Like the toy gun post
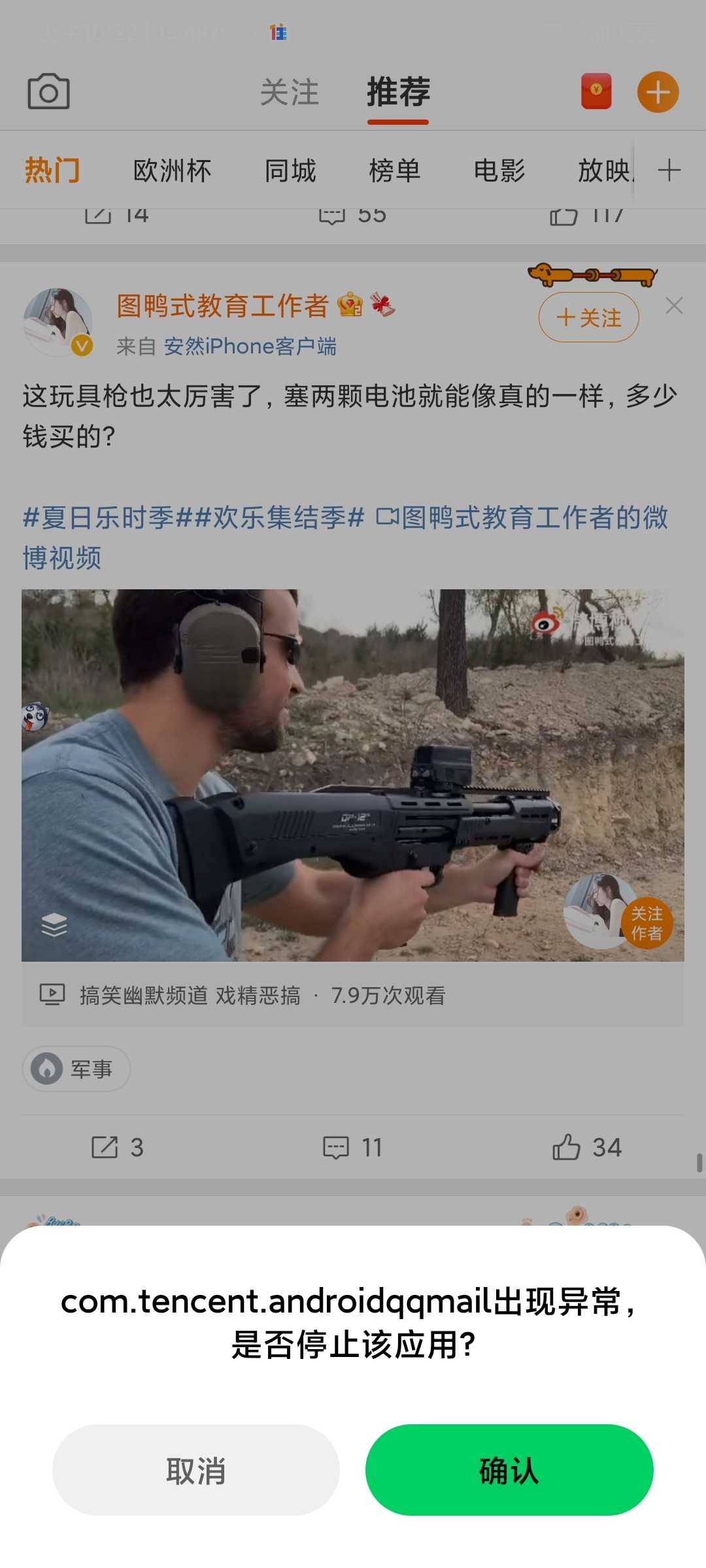Screen dimensions: 706x1568 (x=587, y=1147)
